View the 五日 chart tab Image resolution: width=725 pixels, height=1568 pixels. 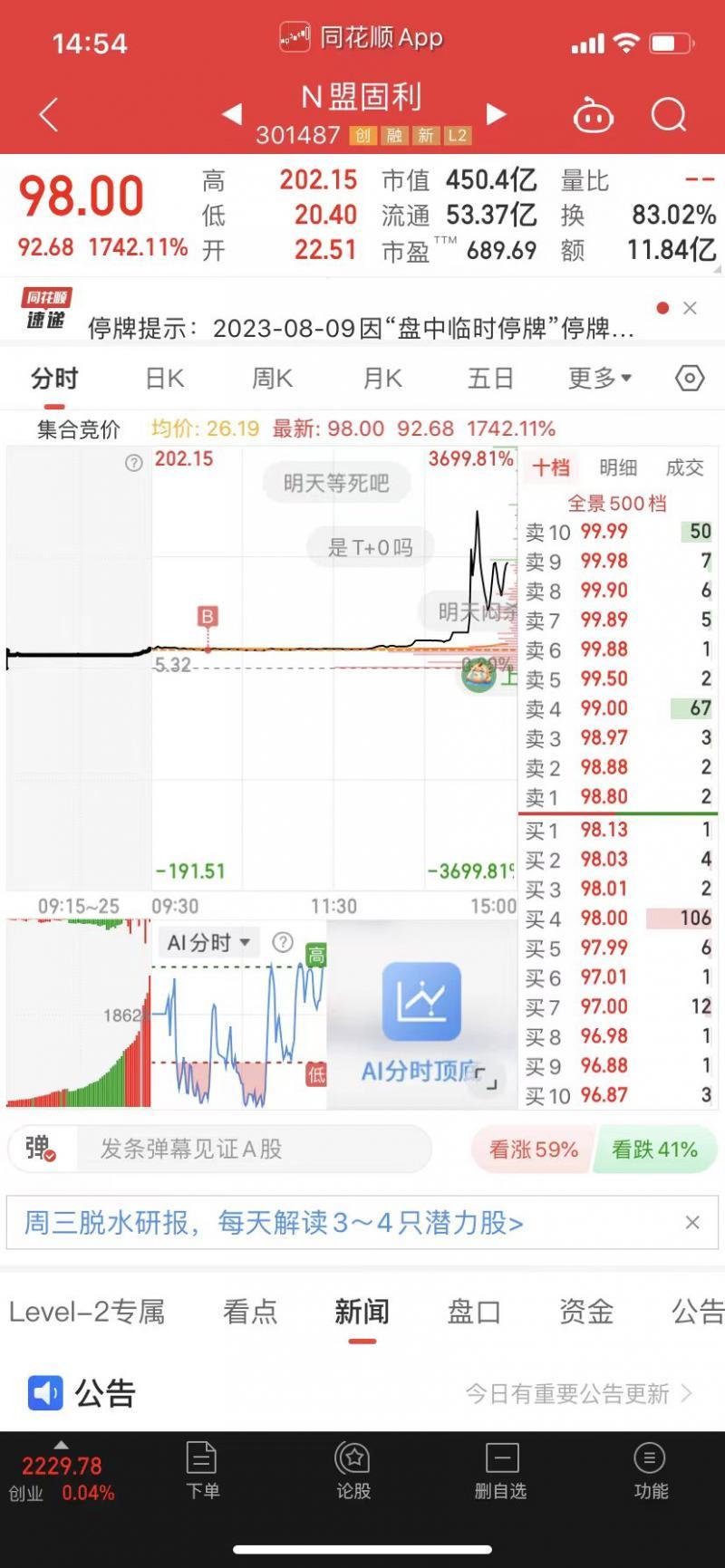490,379
